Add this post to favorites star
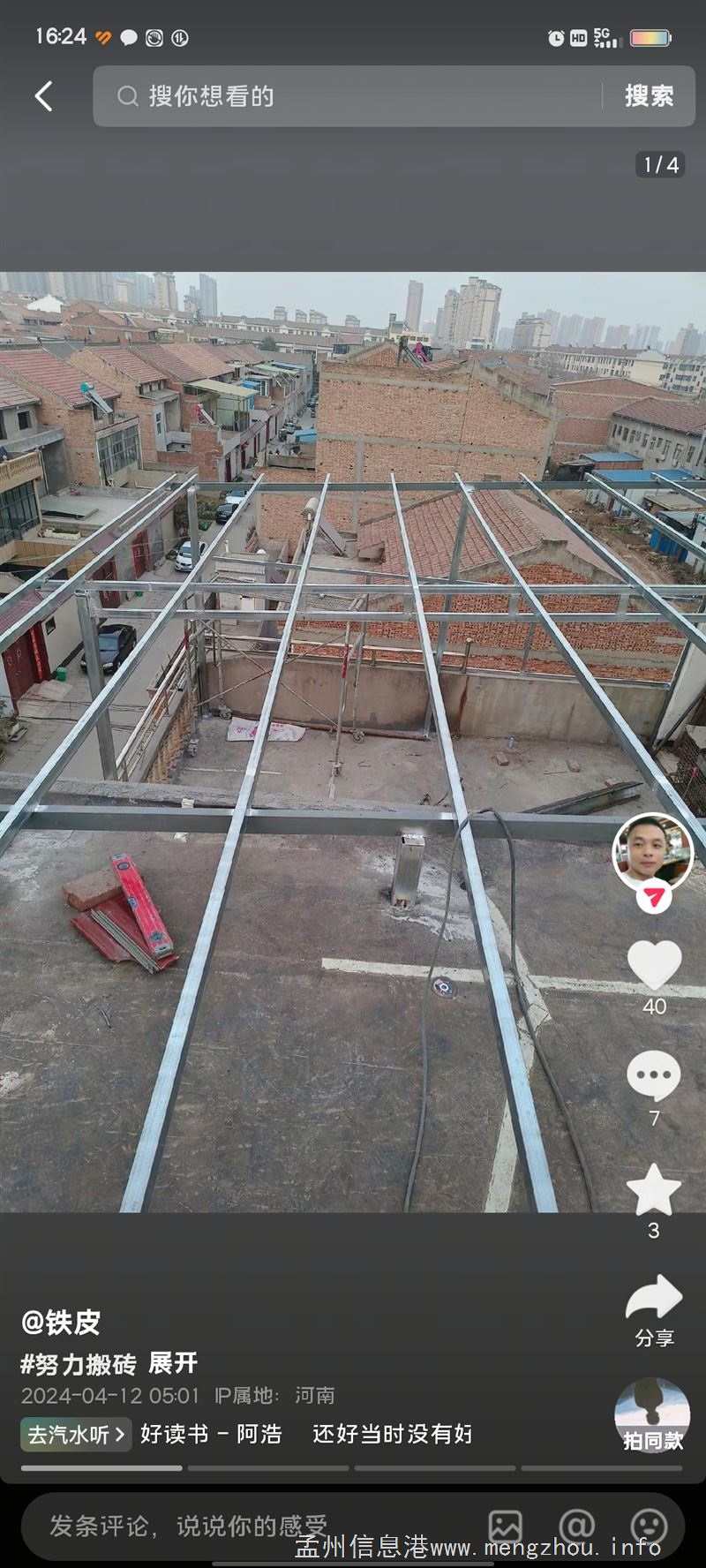Image resolution: width=706 pixels, height=1568 pixels. point(654,1189)
